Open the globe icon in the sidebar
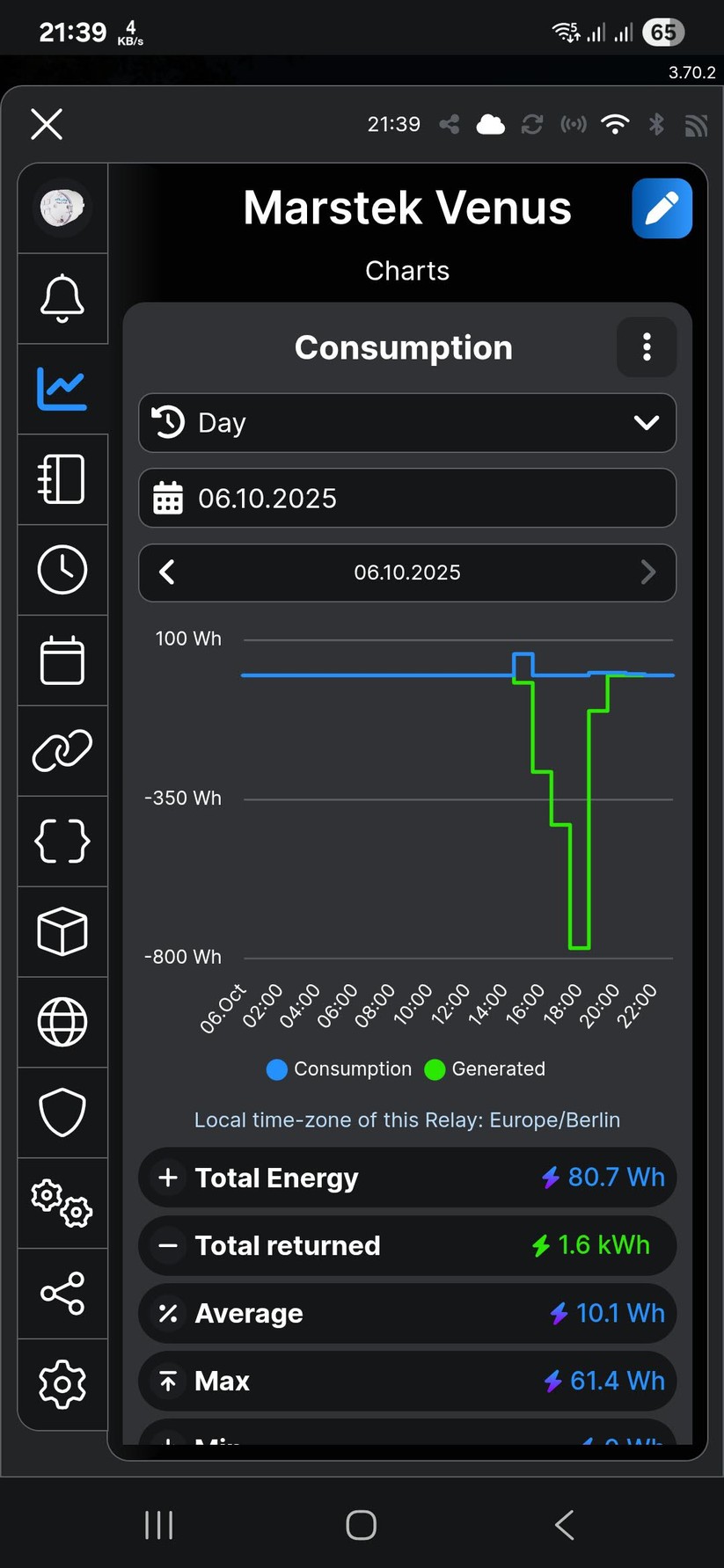The image size is (724, 1568). 62,1022
